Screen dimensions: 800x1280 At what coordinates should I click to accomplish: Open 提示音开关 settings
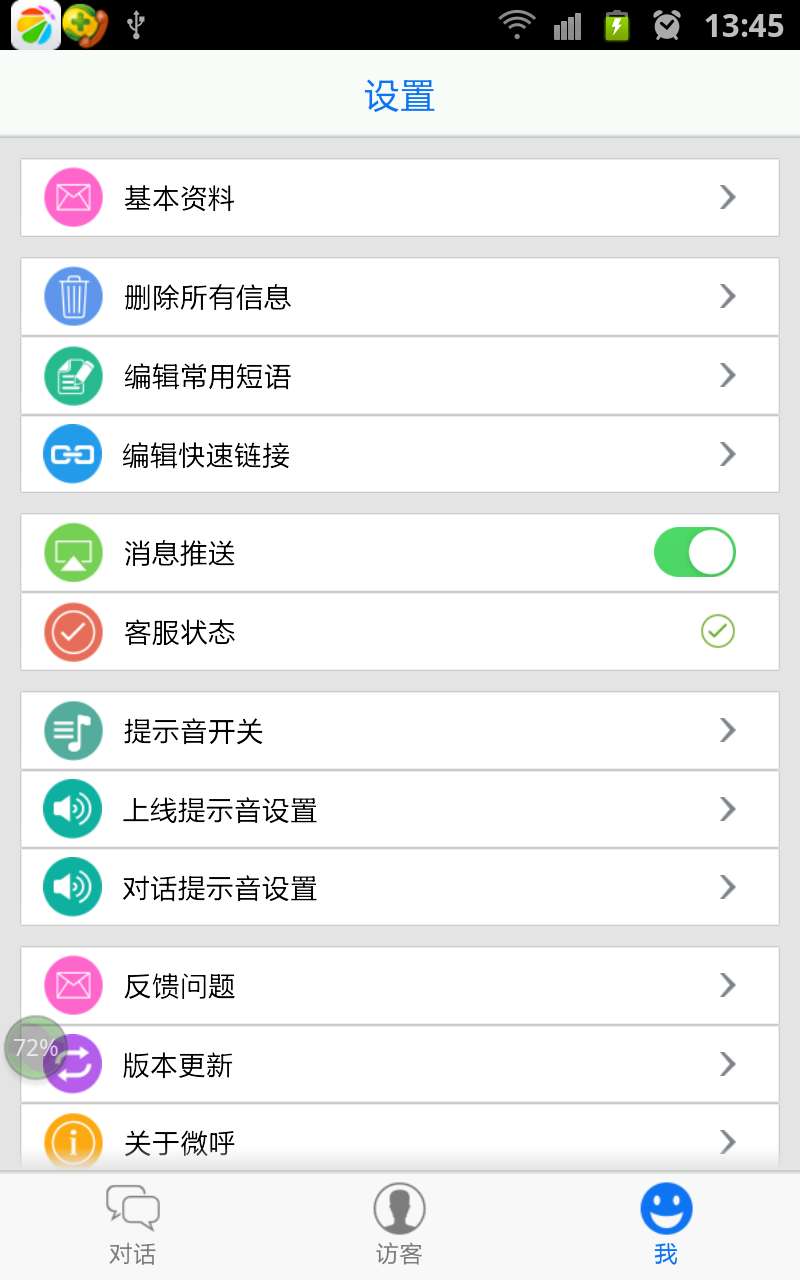point(400,731)
